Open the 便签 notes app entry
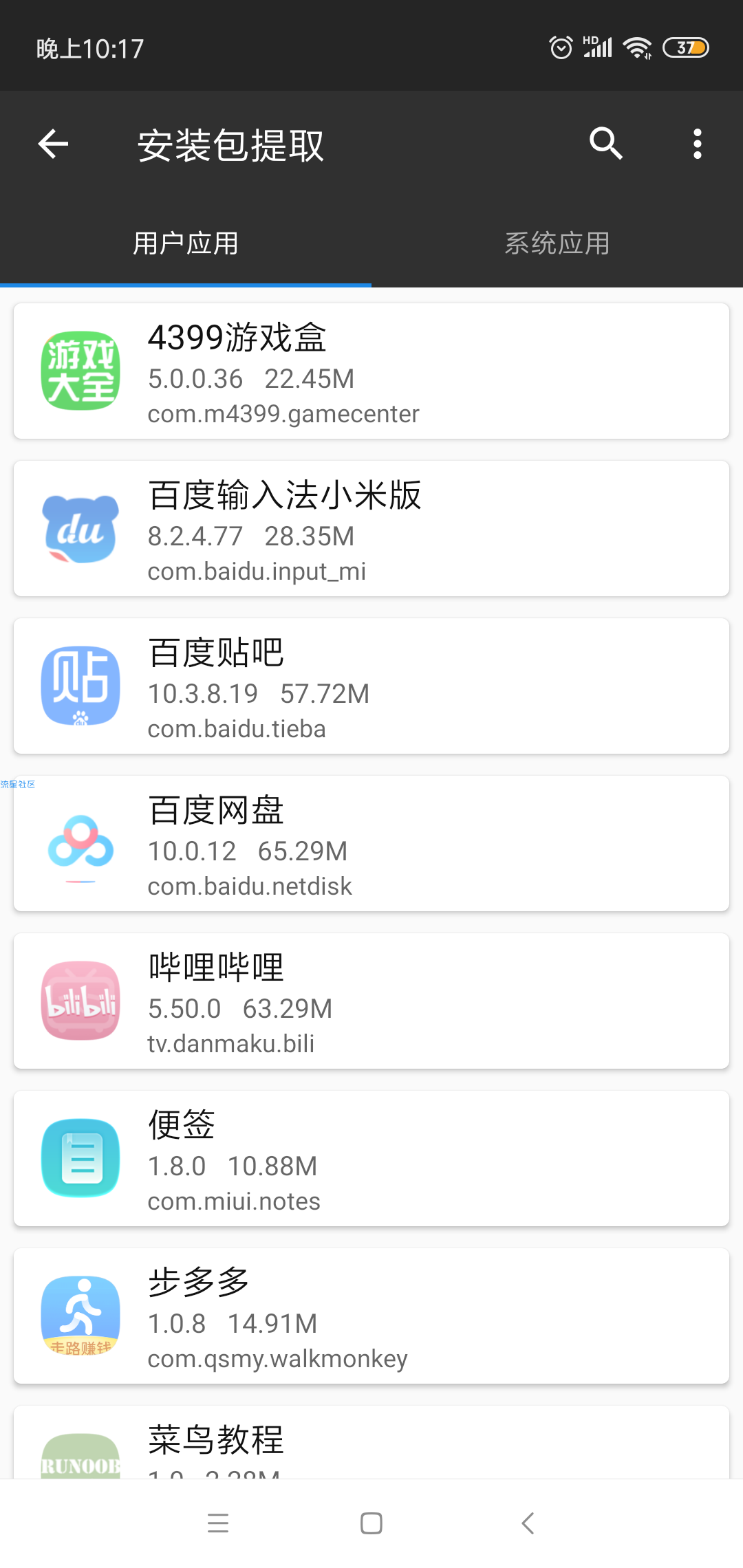Image resolution: width=743 pixels, height=1568 pixels. (x=371, y=1158)
